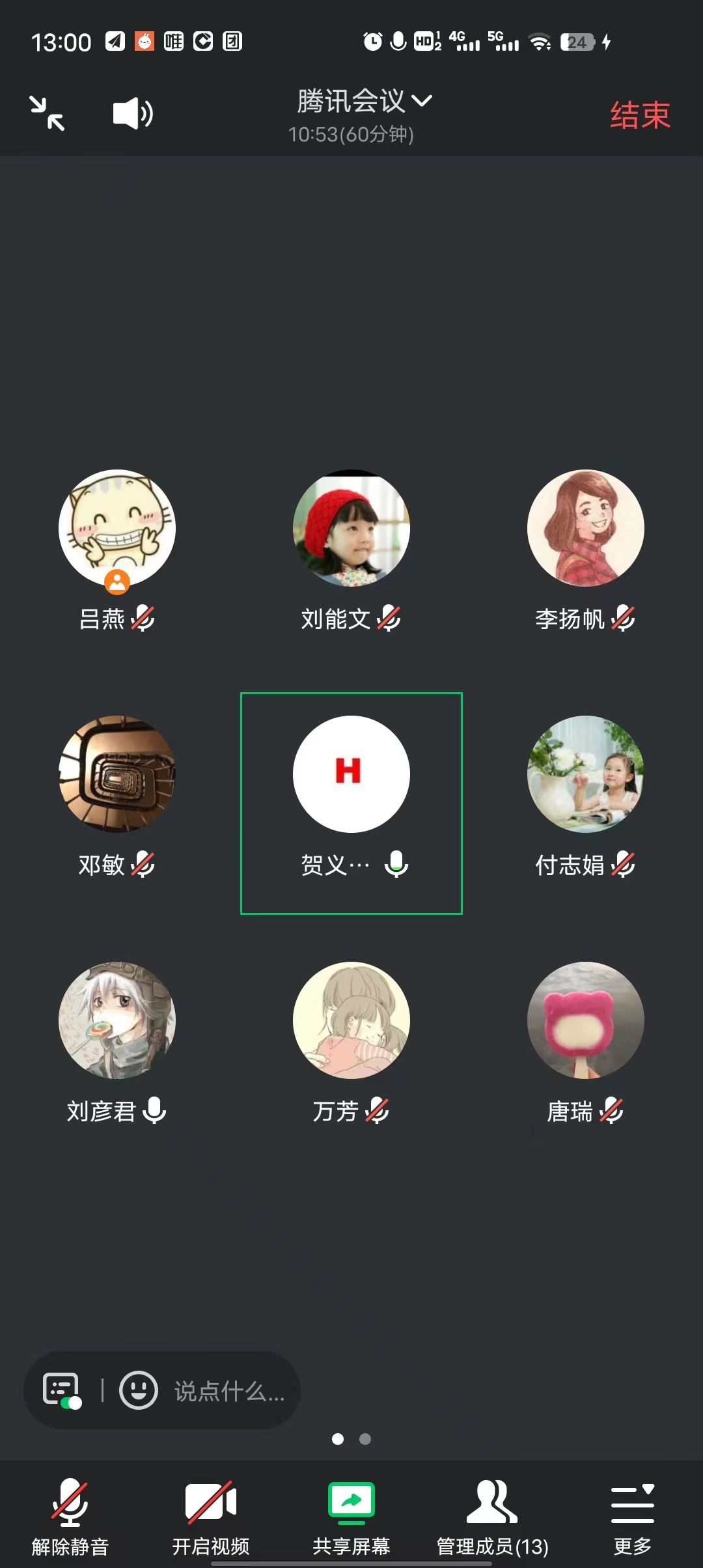Open participant 李扬帆's tile

tap(585, 528)
